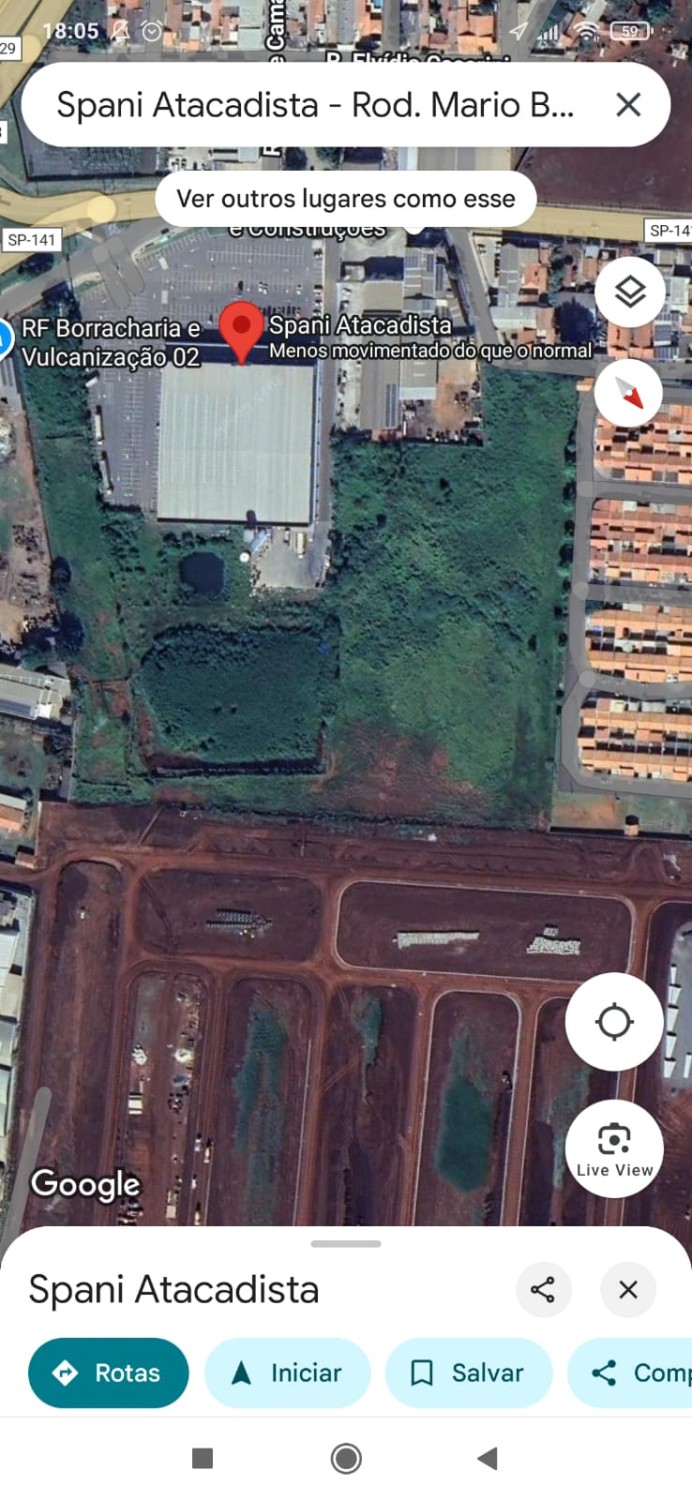The height and width of the screenshot is (1500, 692).
Task: Open the map layers selector
Action: point(629,292)
